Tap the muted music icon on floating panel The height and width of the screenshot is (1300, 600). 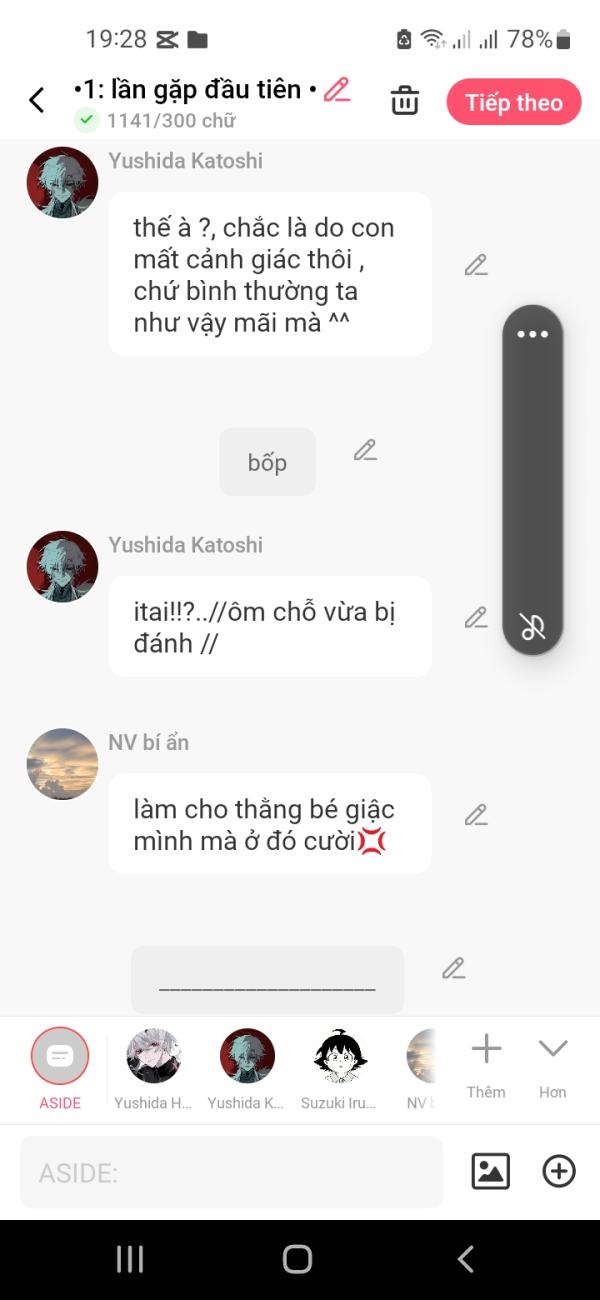(x=533, y=627)
